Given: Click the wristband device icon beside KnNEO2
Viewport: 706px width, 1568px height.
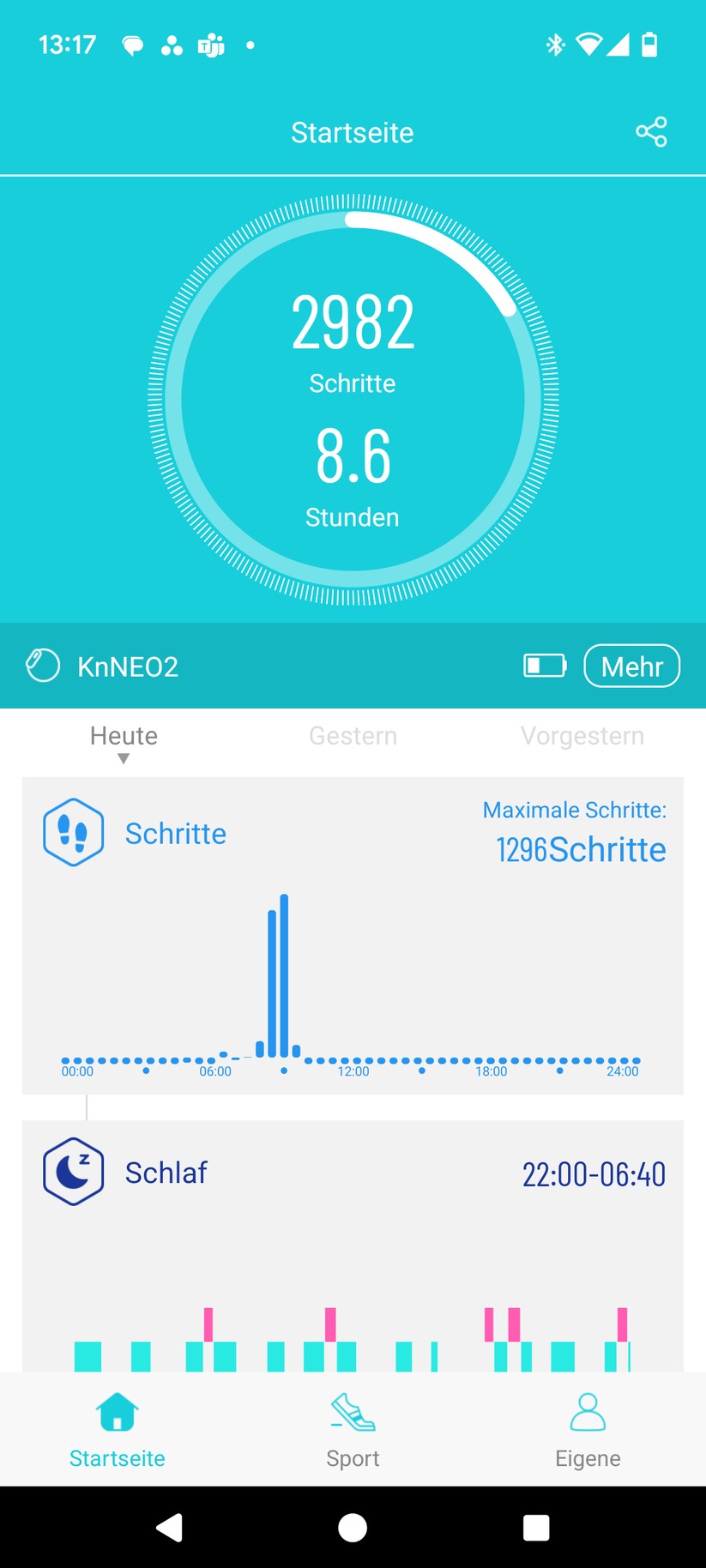Looking at the screenshot, I should pyautogui.click(x=43, y=664).
